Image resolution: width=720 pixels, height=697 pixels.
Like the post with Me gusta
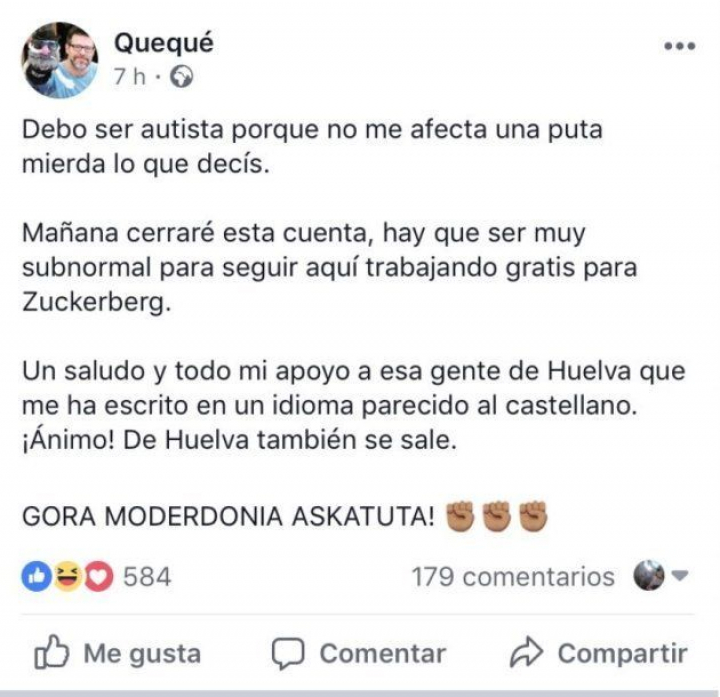point(118,654)
